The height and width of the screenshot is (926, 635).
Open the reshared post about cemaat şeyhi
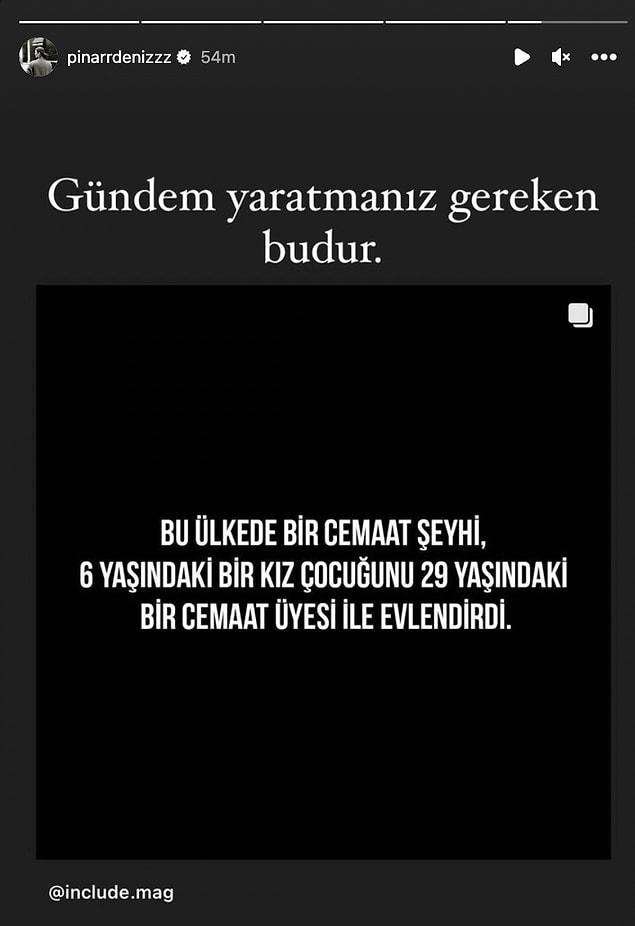(x=323, y=571)
